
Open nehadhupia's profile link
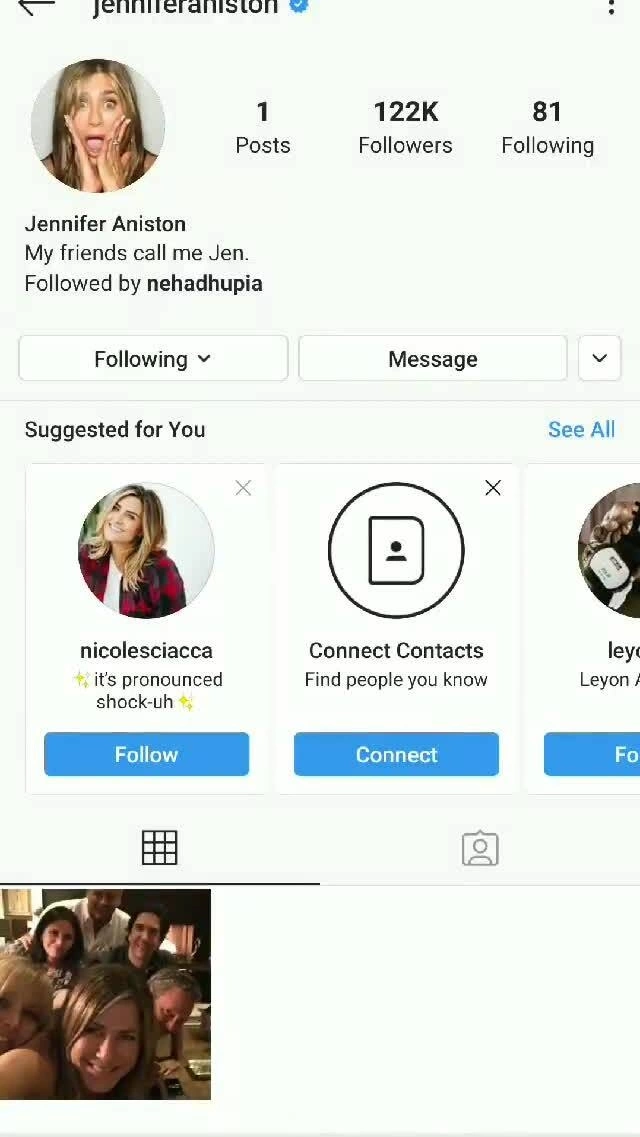pyautogui.click(x=204, y=284)
